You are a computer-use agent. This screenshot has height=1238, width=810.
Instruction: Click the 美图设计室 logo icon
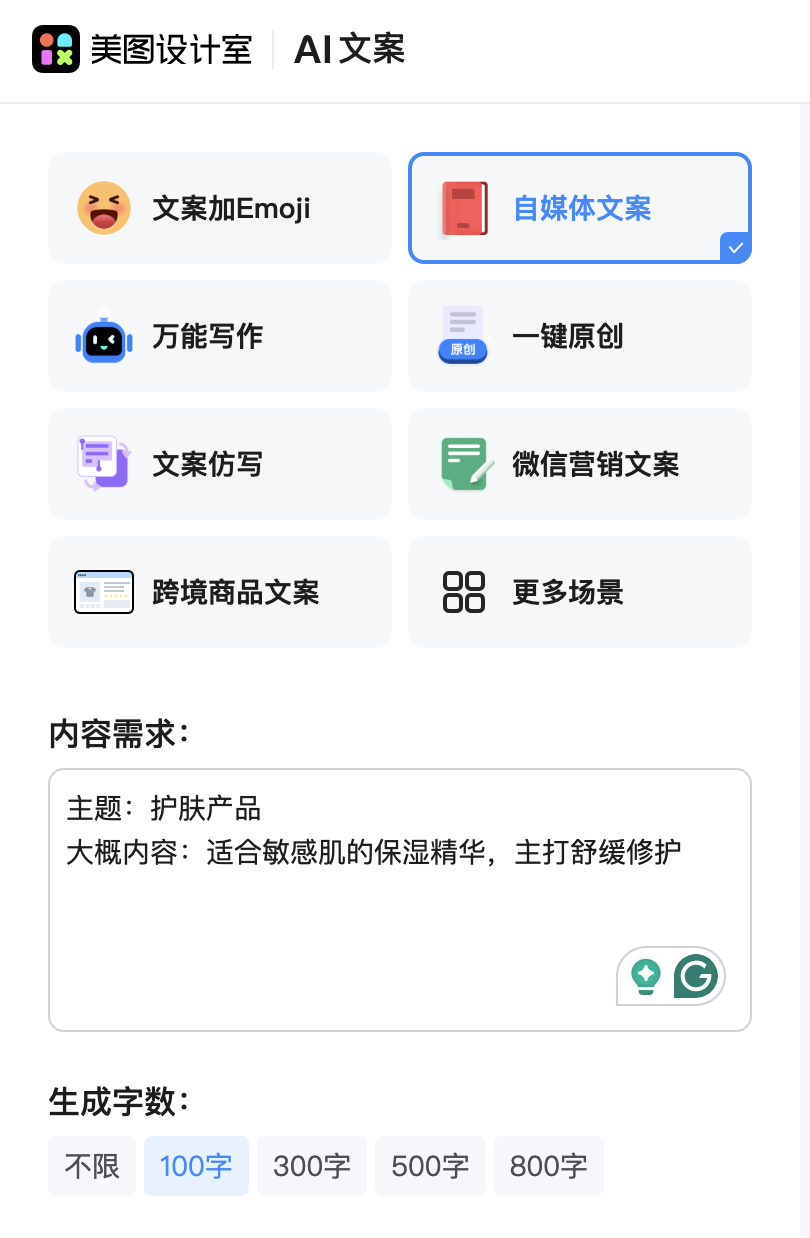coord(57,47)
